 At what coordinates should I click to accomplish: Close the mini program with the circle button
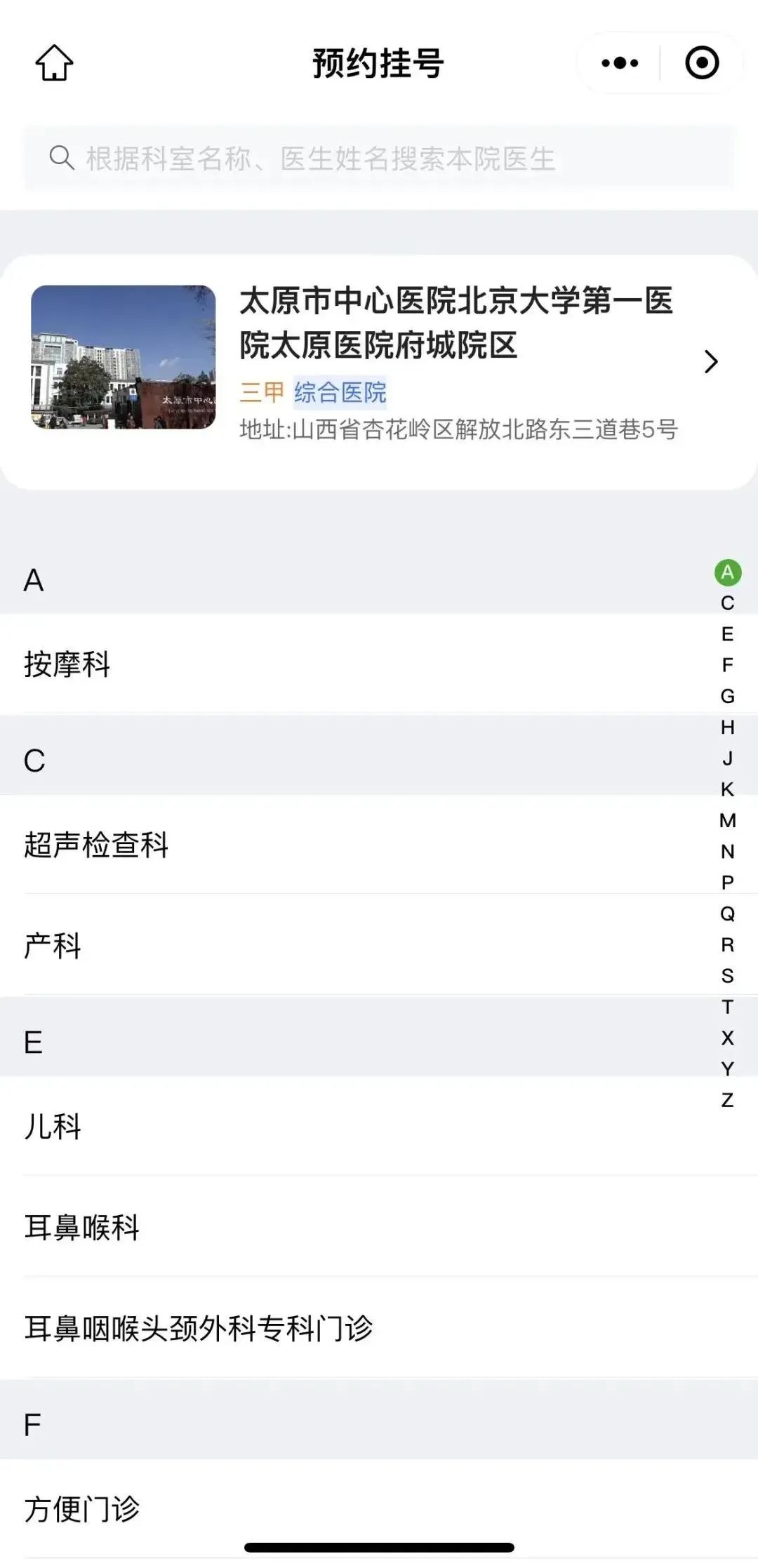coord(702,63)
